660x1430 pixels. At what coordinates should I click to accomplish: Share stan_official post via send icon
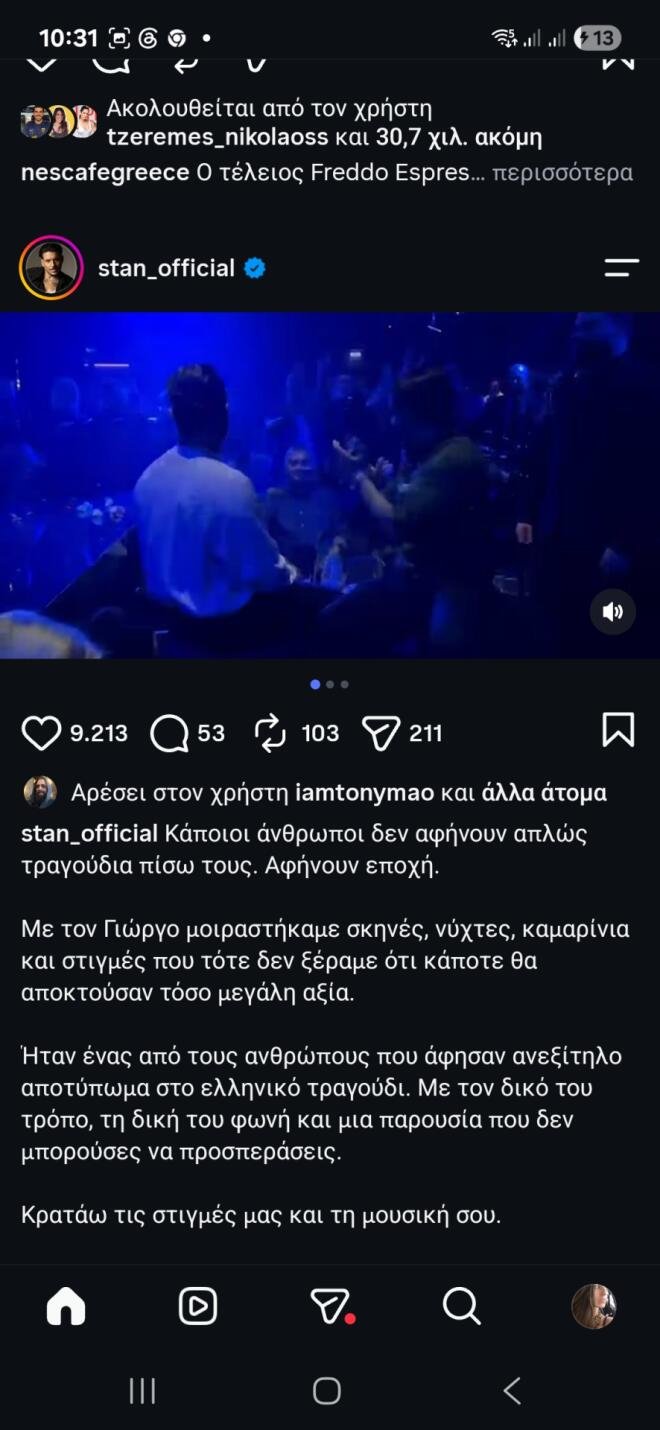pyautogui.click(x=381, y=733)
